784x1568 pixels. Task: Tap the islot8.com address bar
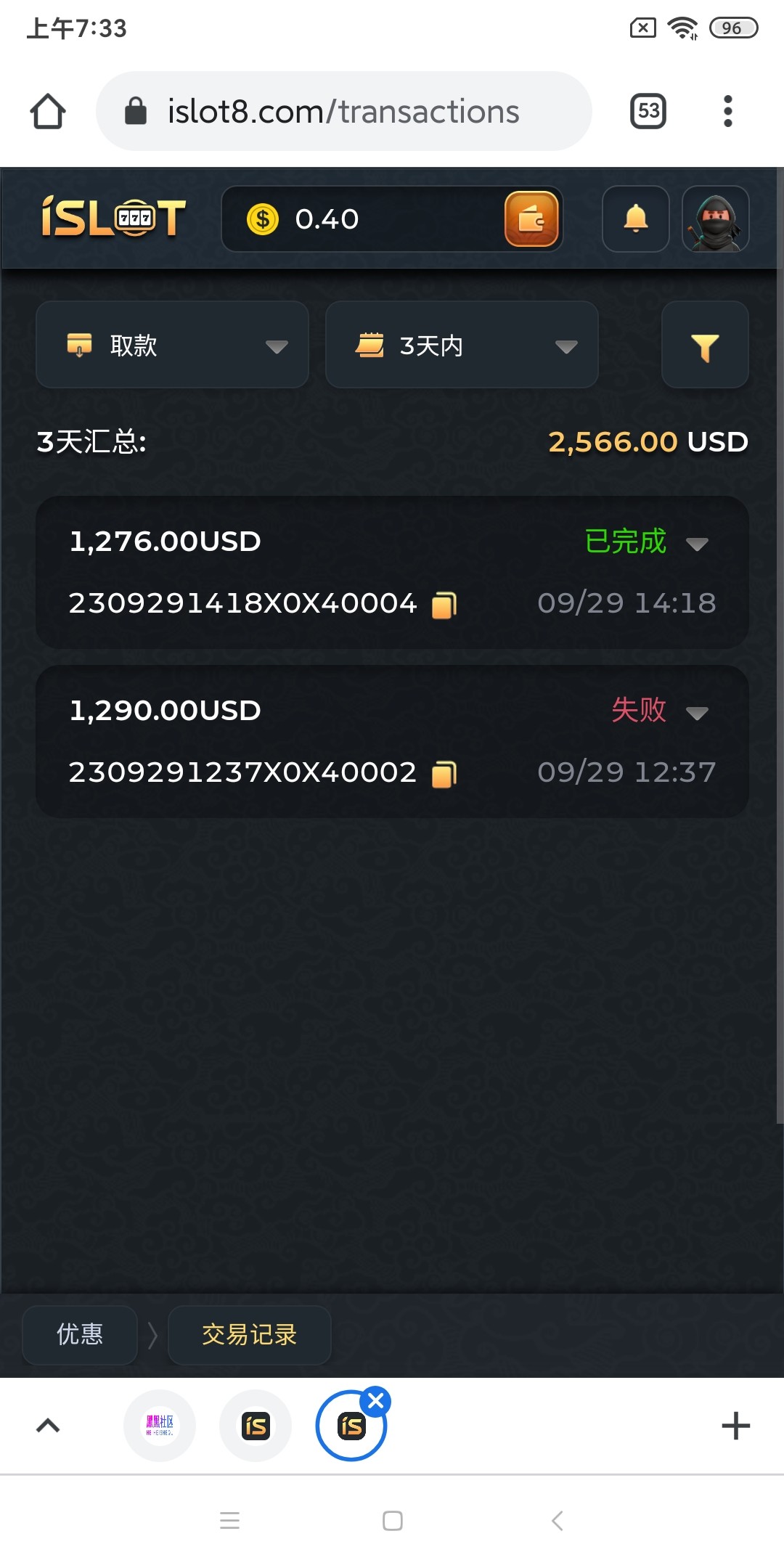coord(343,112)
